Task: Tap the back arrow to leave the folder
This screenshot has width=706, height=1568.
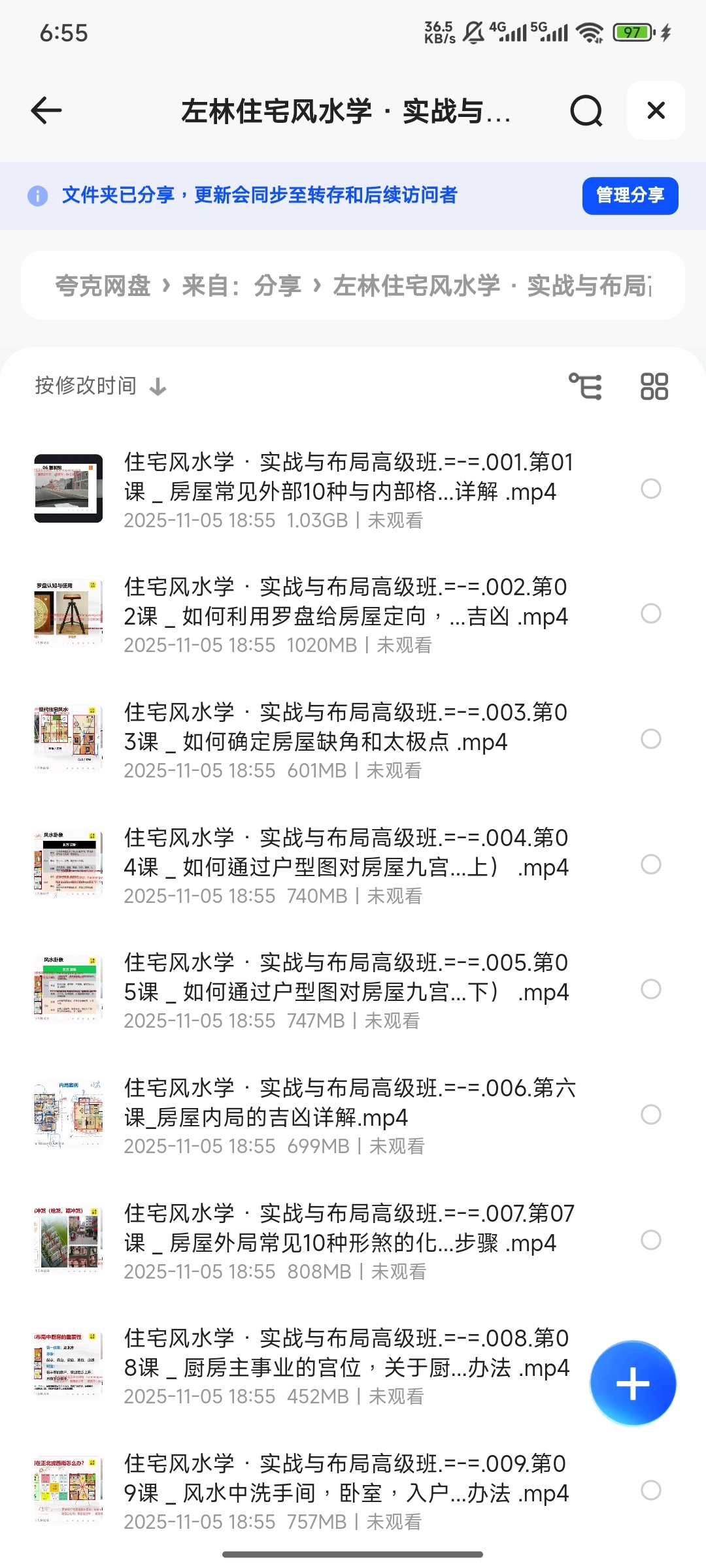Action: [x=45, y=111]
